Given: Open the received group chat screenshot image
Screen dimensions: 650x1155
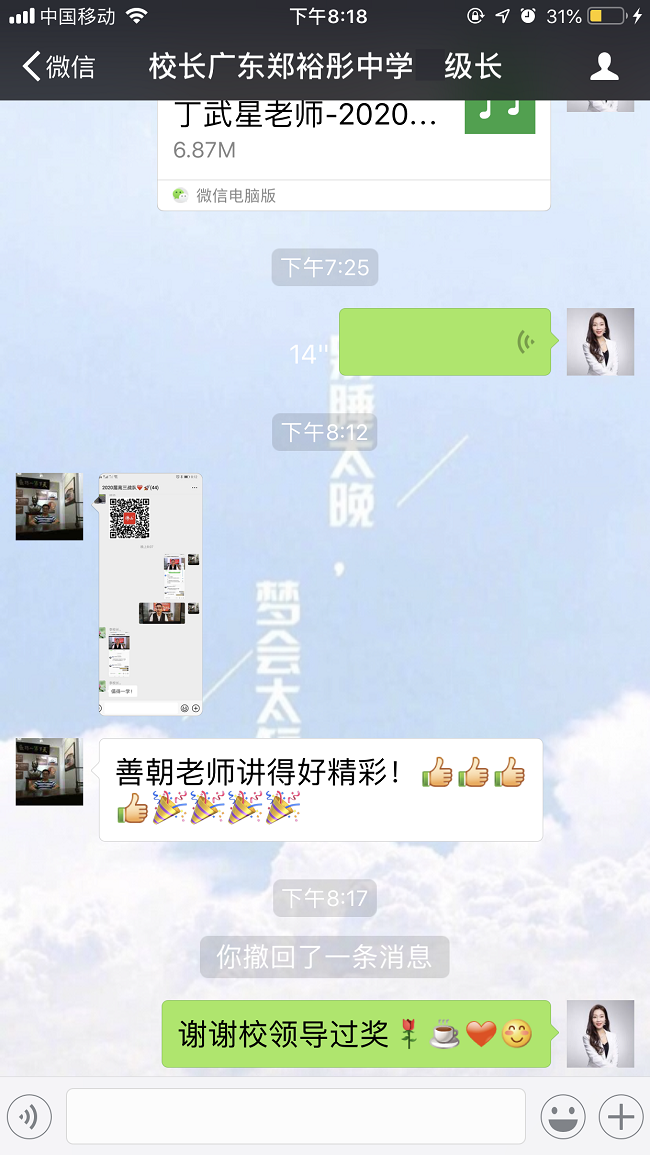Looking at the screenshot, I should (150, 594).
